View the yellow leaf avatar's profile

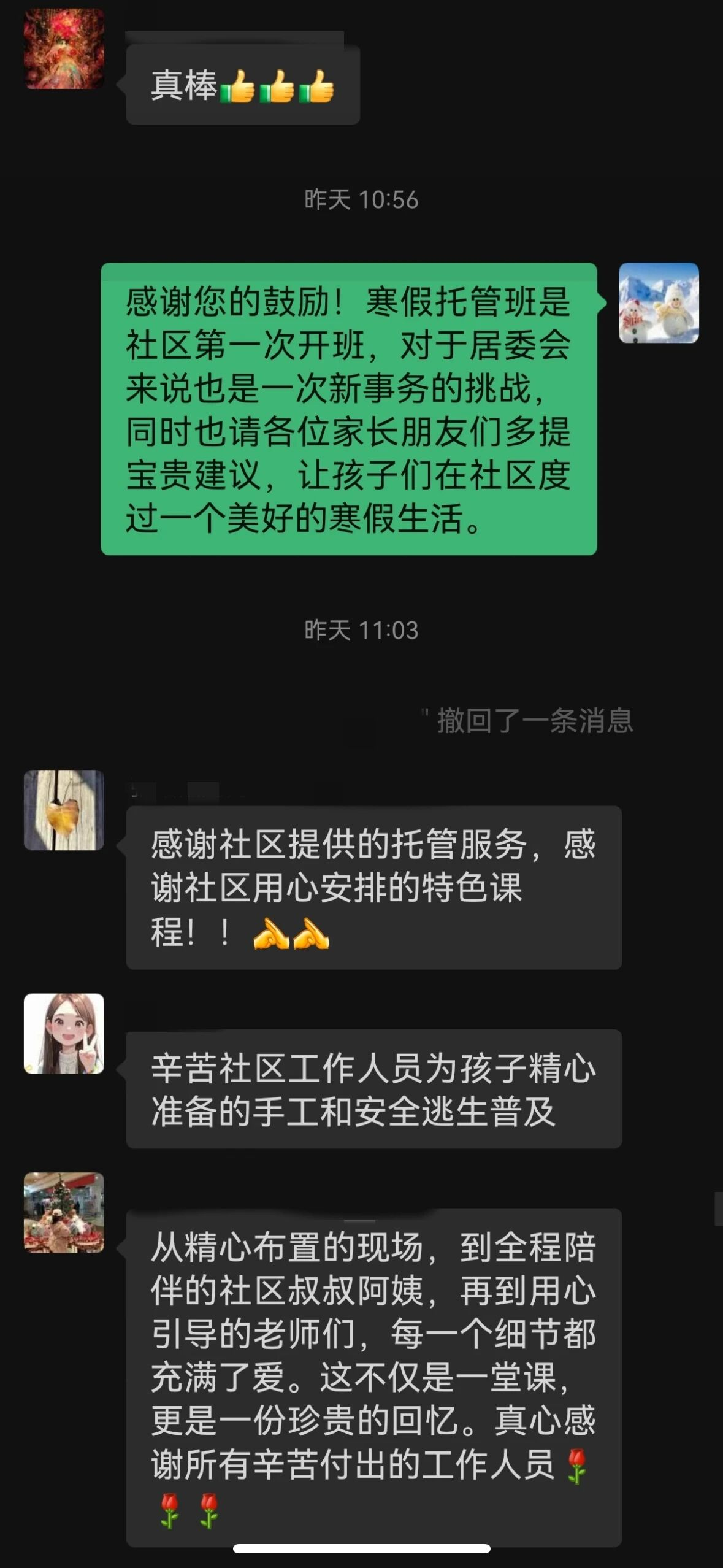64,810
